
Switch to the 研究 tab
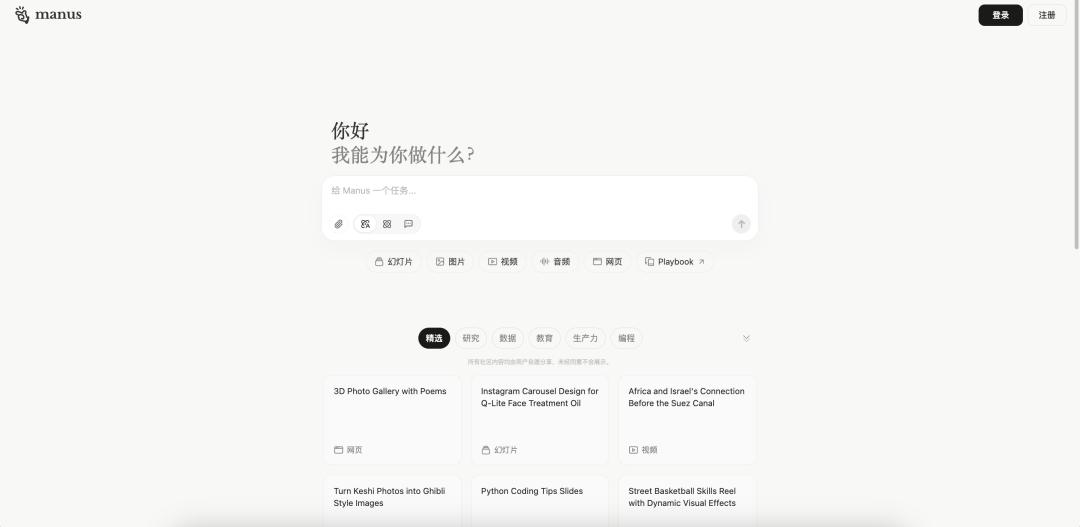pos(471,338)
